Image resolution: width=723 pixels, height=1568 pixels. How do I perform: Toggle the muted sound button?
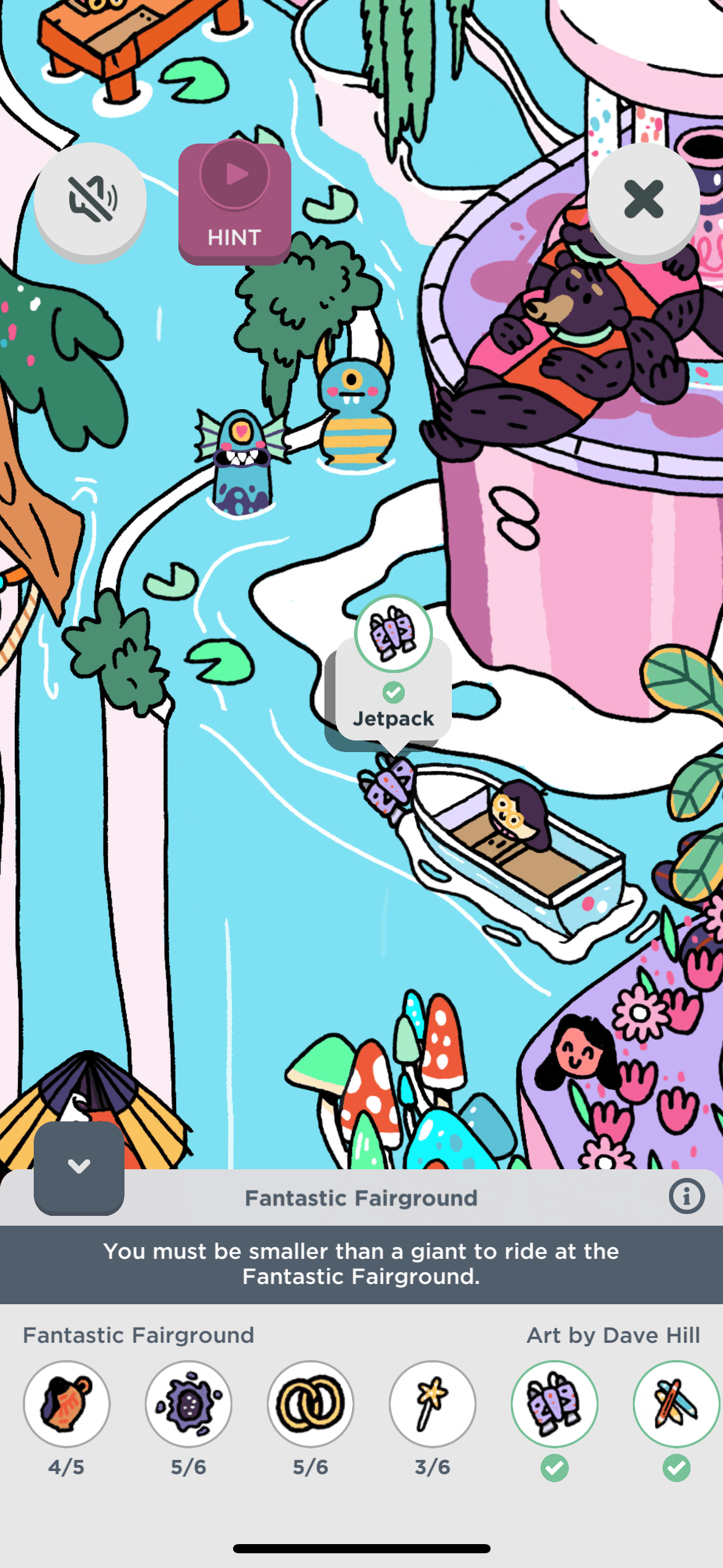coord(90,199)
